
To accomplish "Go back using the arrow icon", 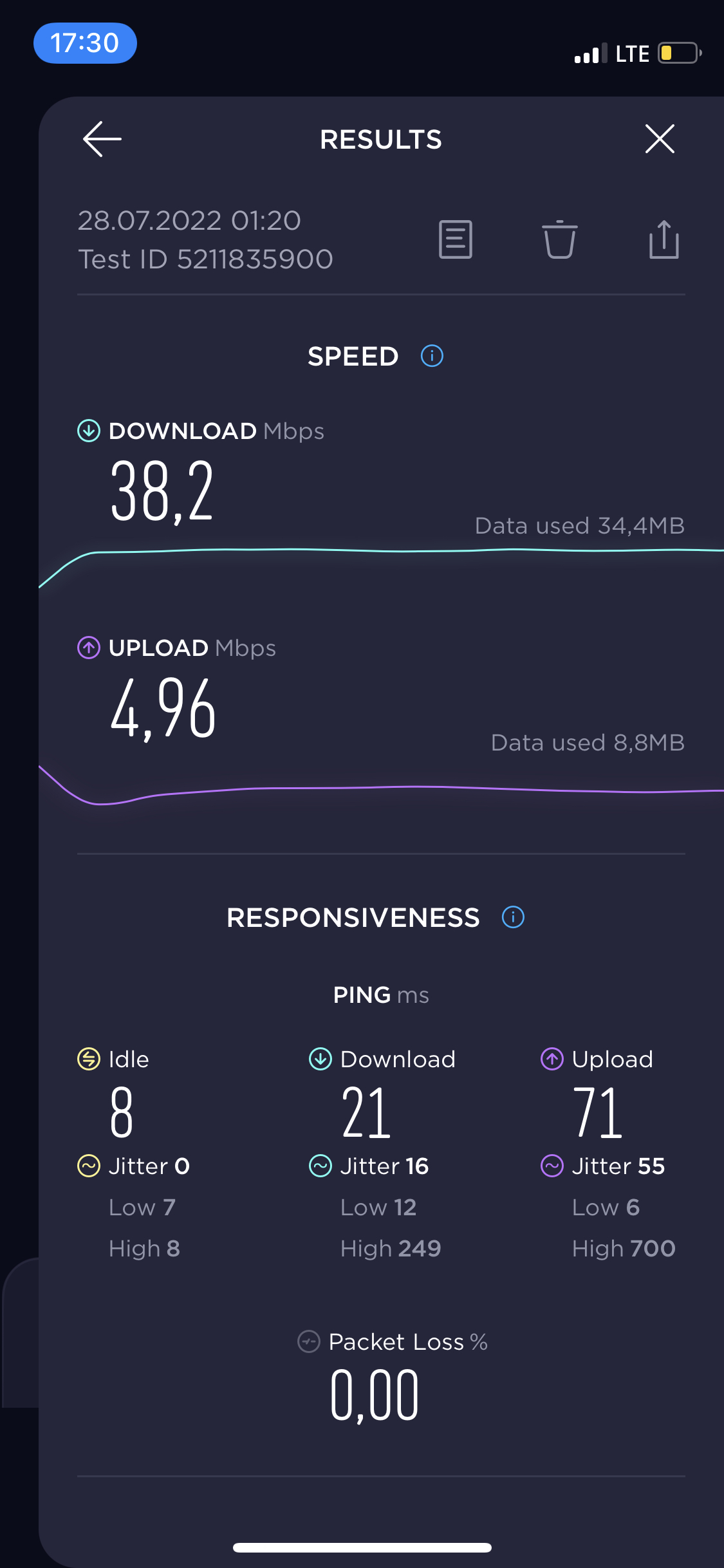I will click(102, 138).
